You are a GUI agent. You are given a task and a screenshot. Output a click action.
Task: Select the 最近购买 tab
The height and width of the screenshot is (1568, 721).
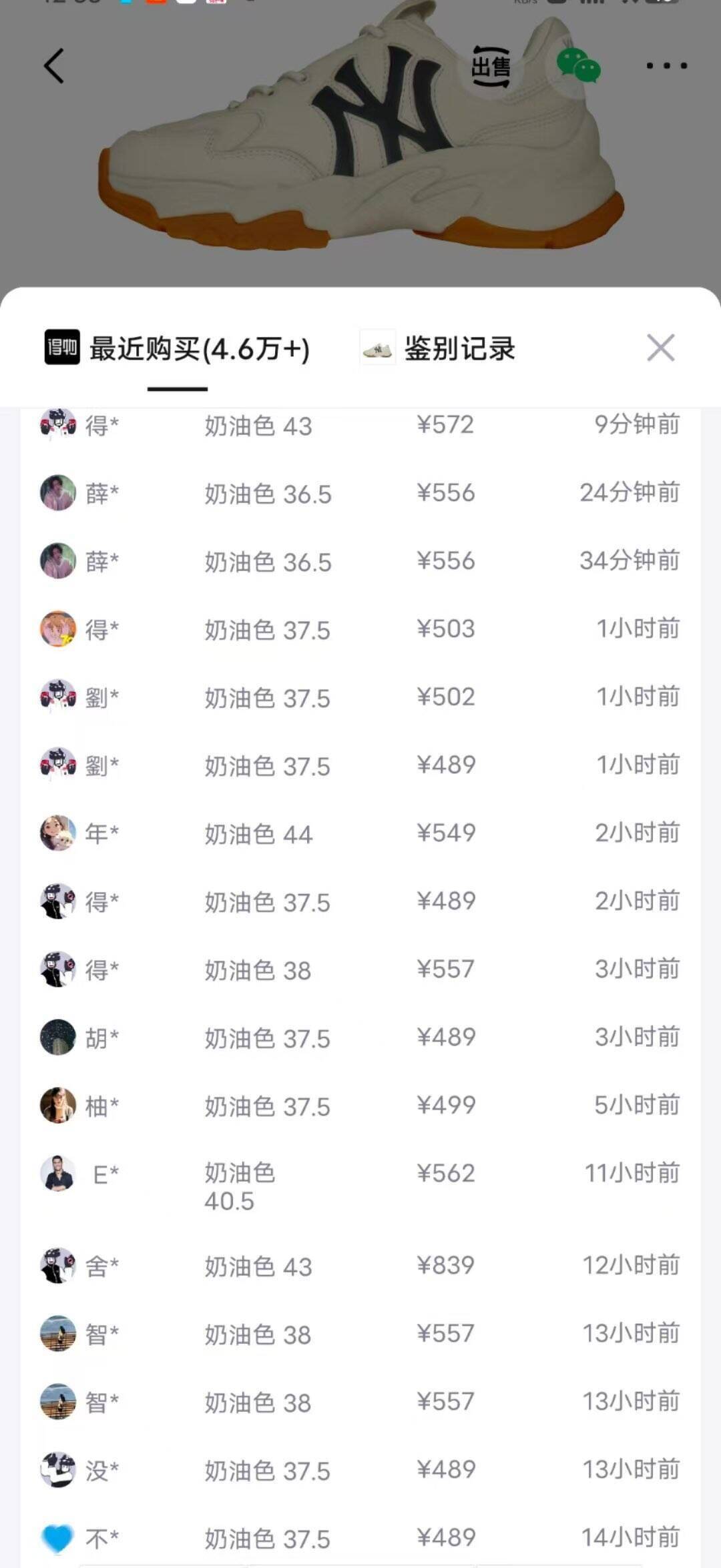178,349
